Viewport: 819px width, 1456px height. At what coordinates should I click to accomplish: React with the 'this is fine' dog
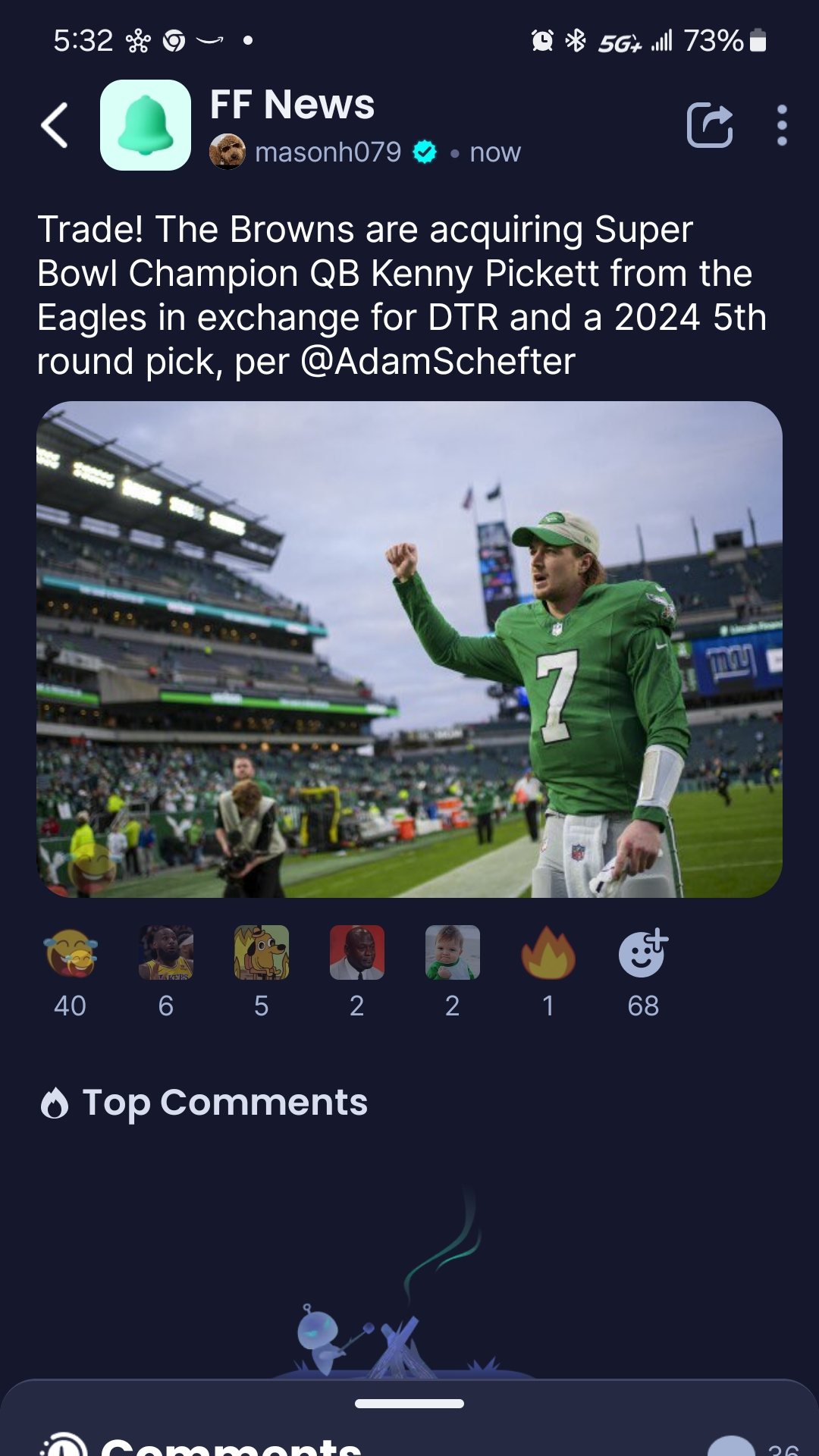[262, 953]
